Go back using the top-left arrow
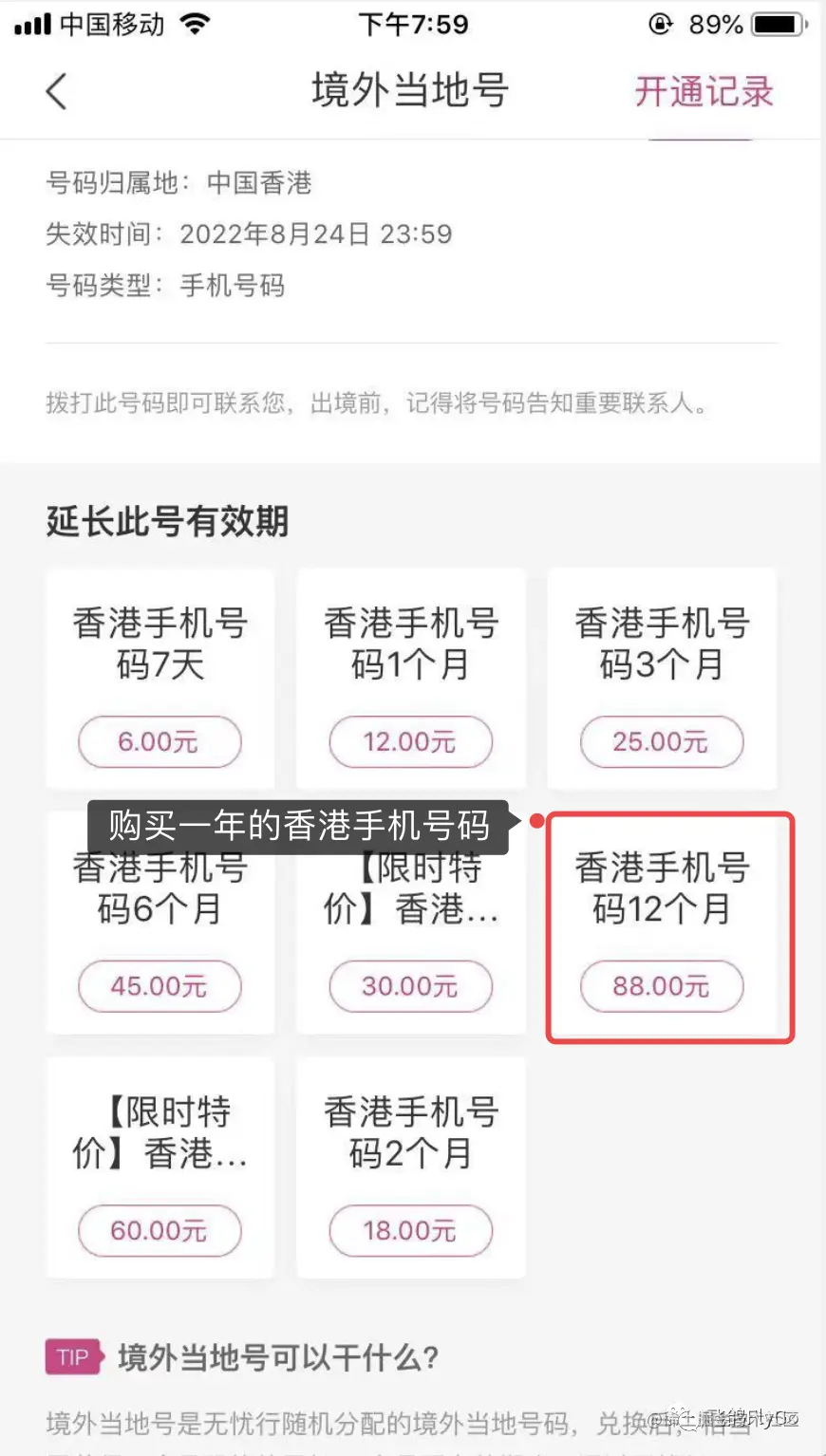This screenshot has width=826, height=1456. 57,92
